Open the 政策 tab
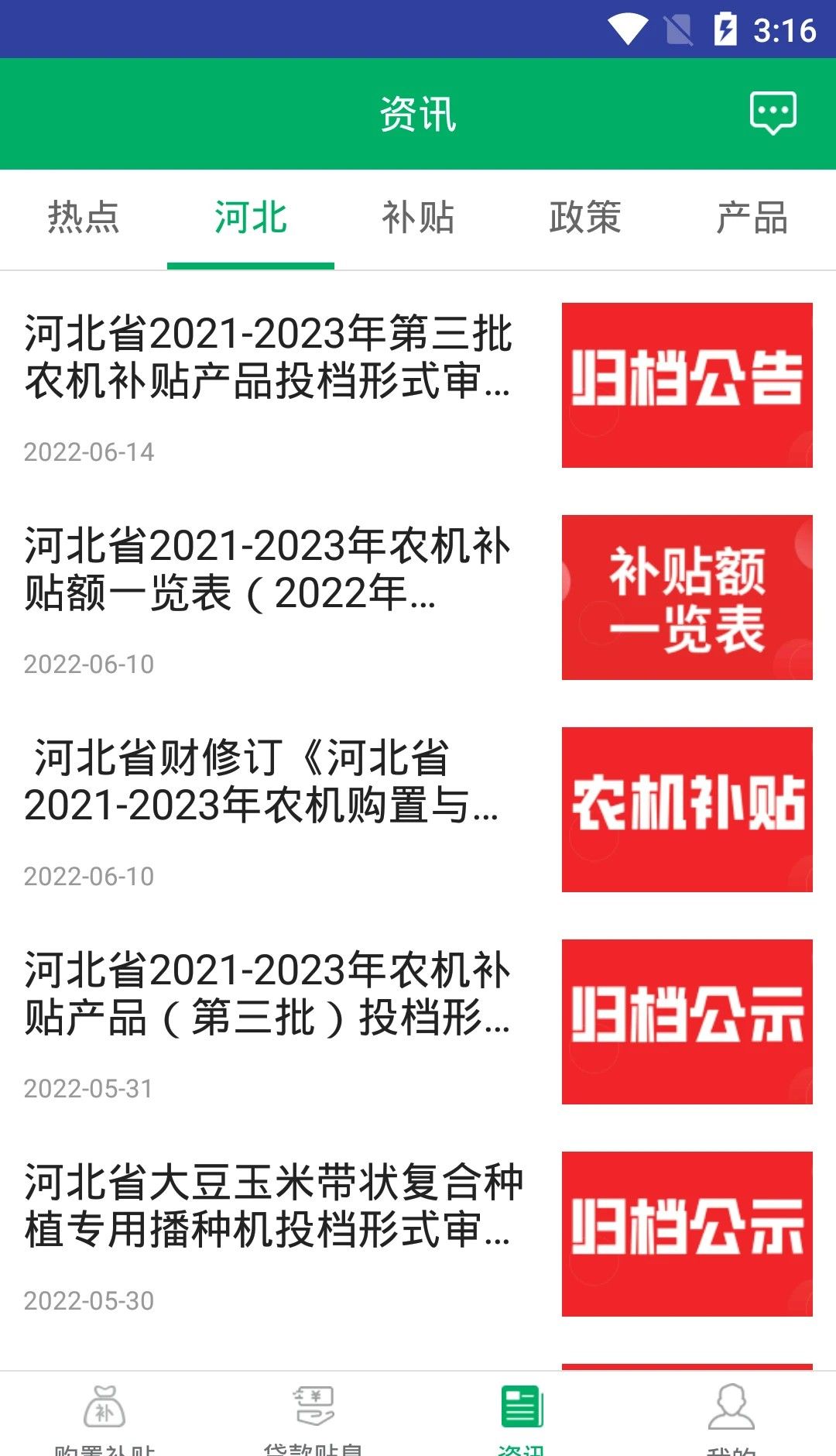 point(584,219)
